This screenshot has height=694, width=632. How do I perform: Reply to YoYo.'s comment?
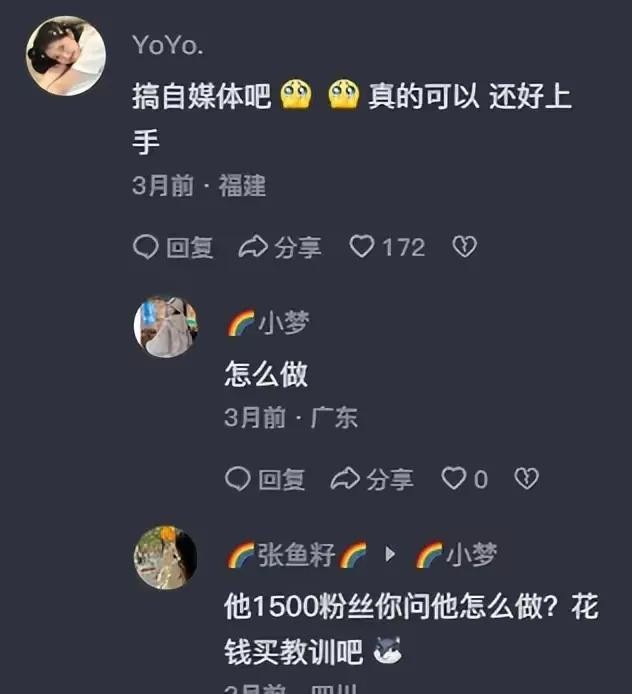(173, 248)
